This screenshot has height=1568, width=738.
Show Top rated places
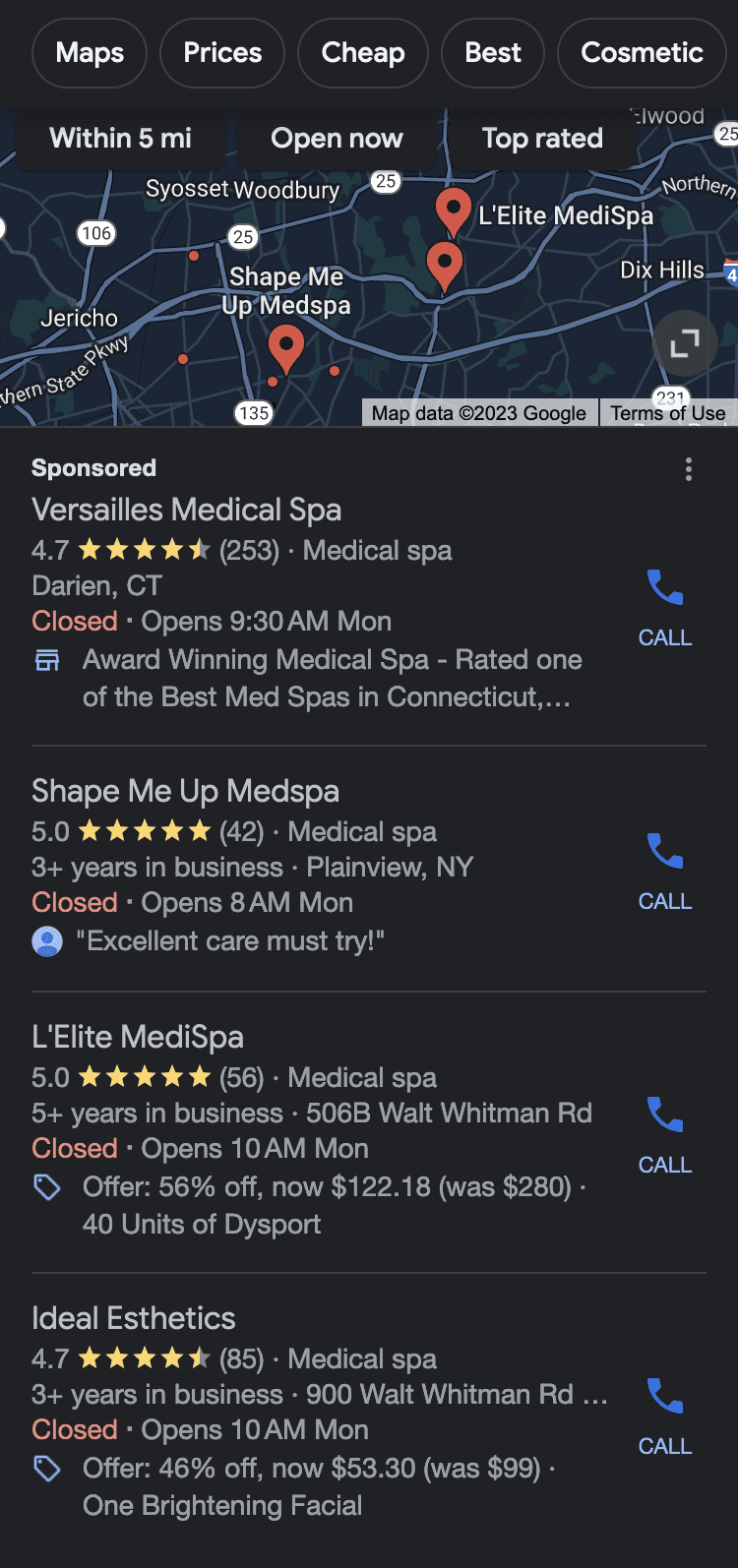pos(542,139)
